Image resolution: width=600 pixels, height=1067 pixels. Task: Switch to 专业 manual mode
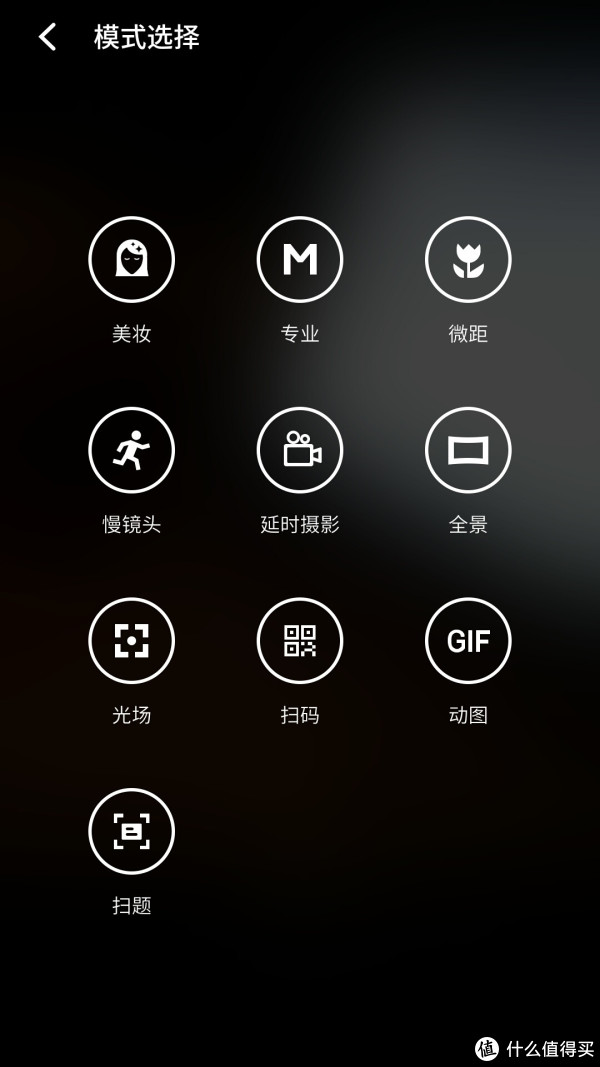[x=300, y=260]
